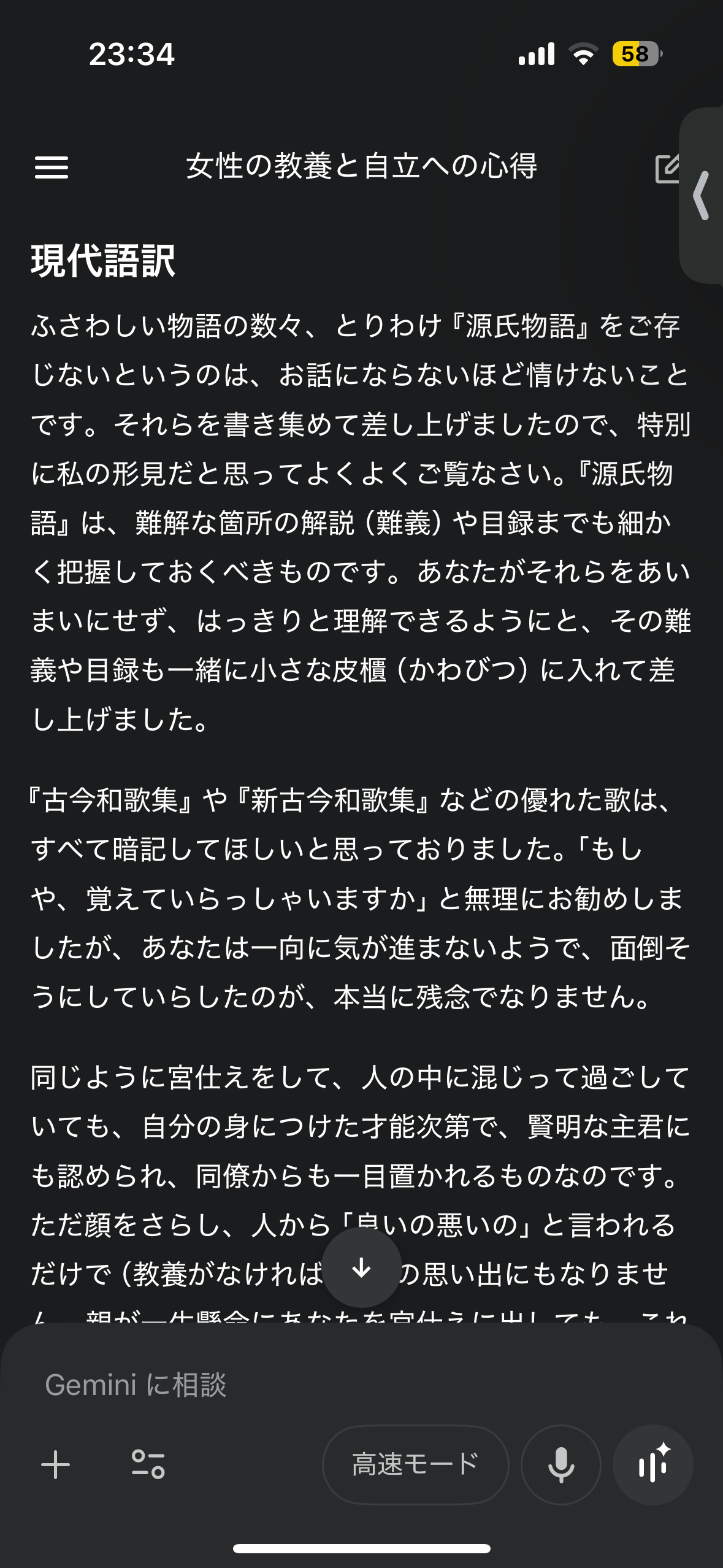Image resolution: width=723 pixels, height=1568 pixels.
Task: Start a new chat with the compose icon
Action: pos(668,168)
